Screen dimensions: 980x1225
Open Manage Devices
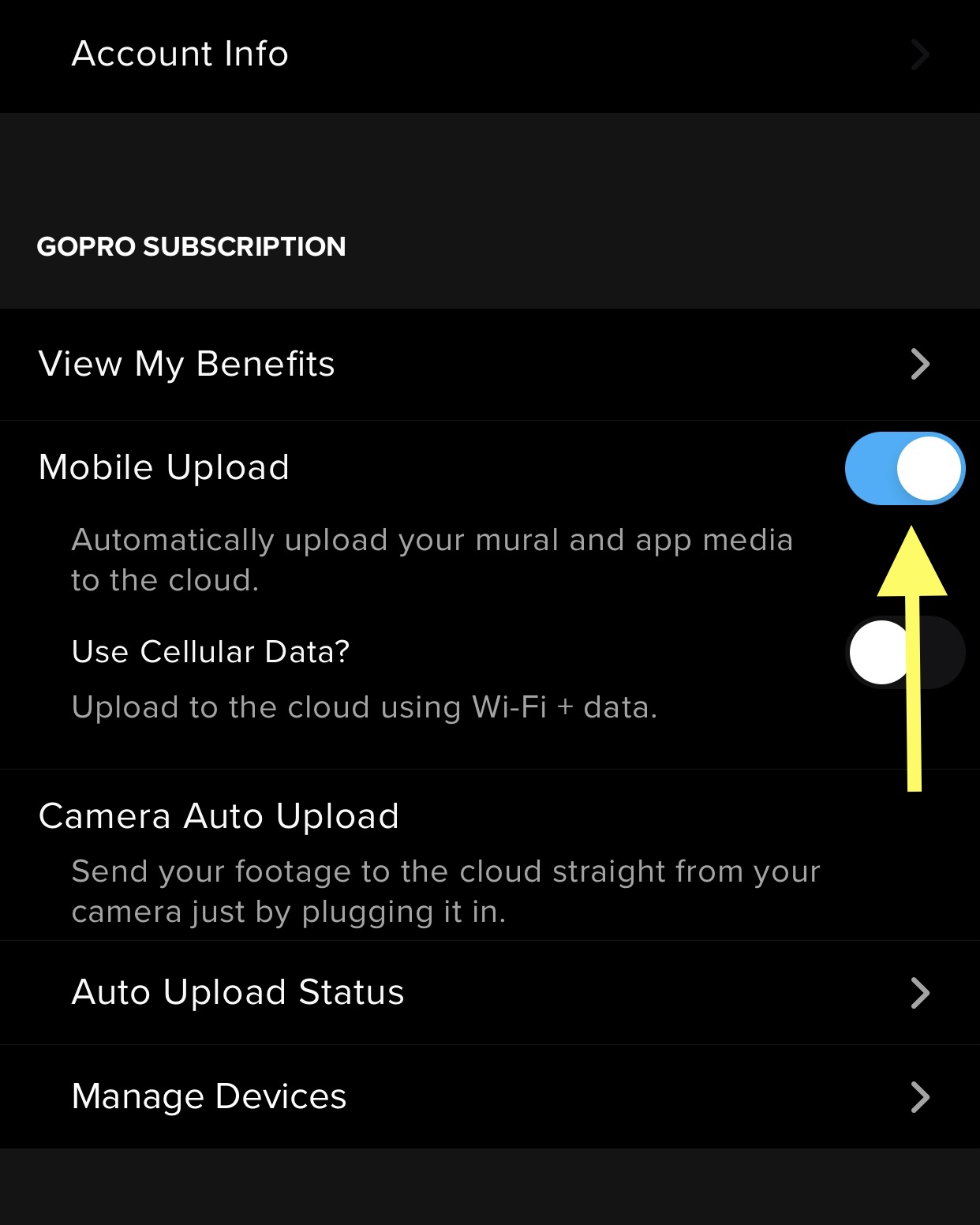tap(489, 1096)
